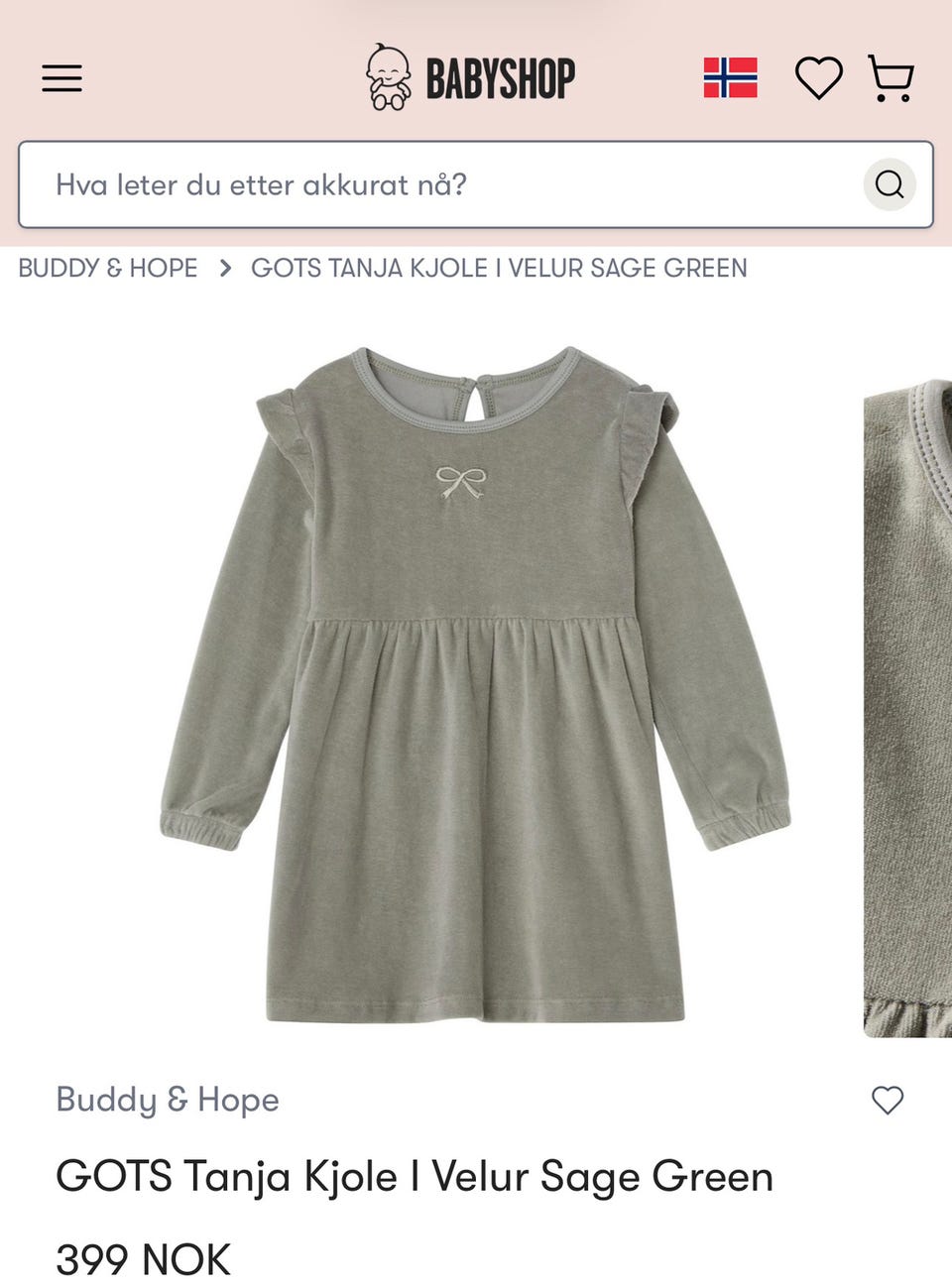Click the Babyshop baby logo
Viewport: 952px width, 1288px height.
[x=387, y=77]
